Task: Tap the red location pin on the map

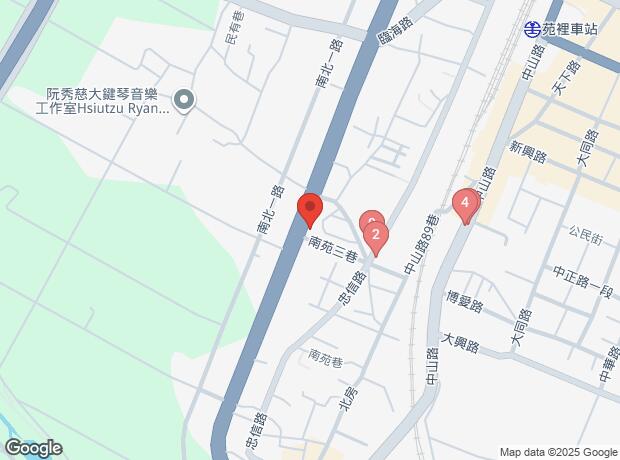Action: (x=310, y=209)
